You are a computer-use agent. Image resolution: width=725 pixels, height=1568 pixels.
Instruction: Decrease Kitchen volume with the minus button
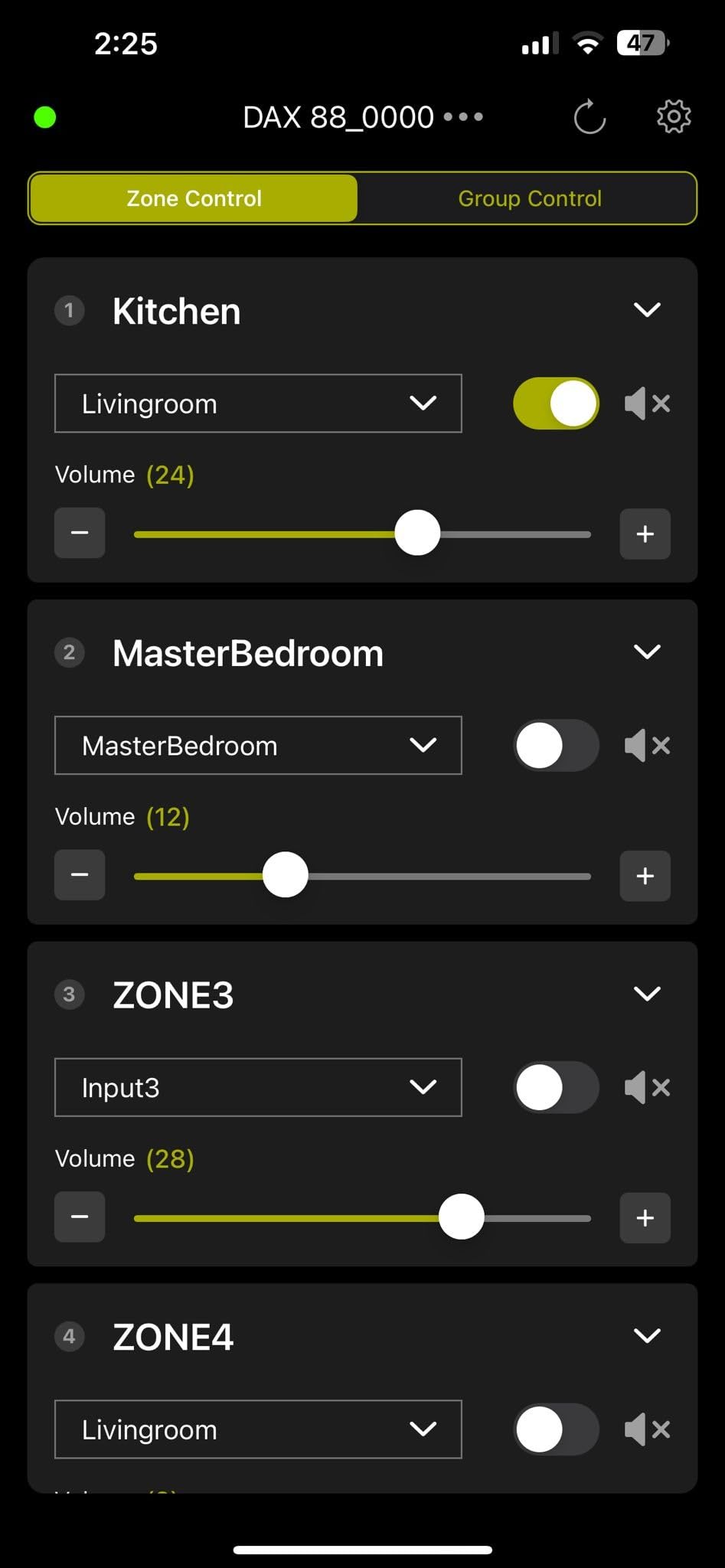point(79,533)
